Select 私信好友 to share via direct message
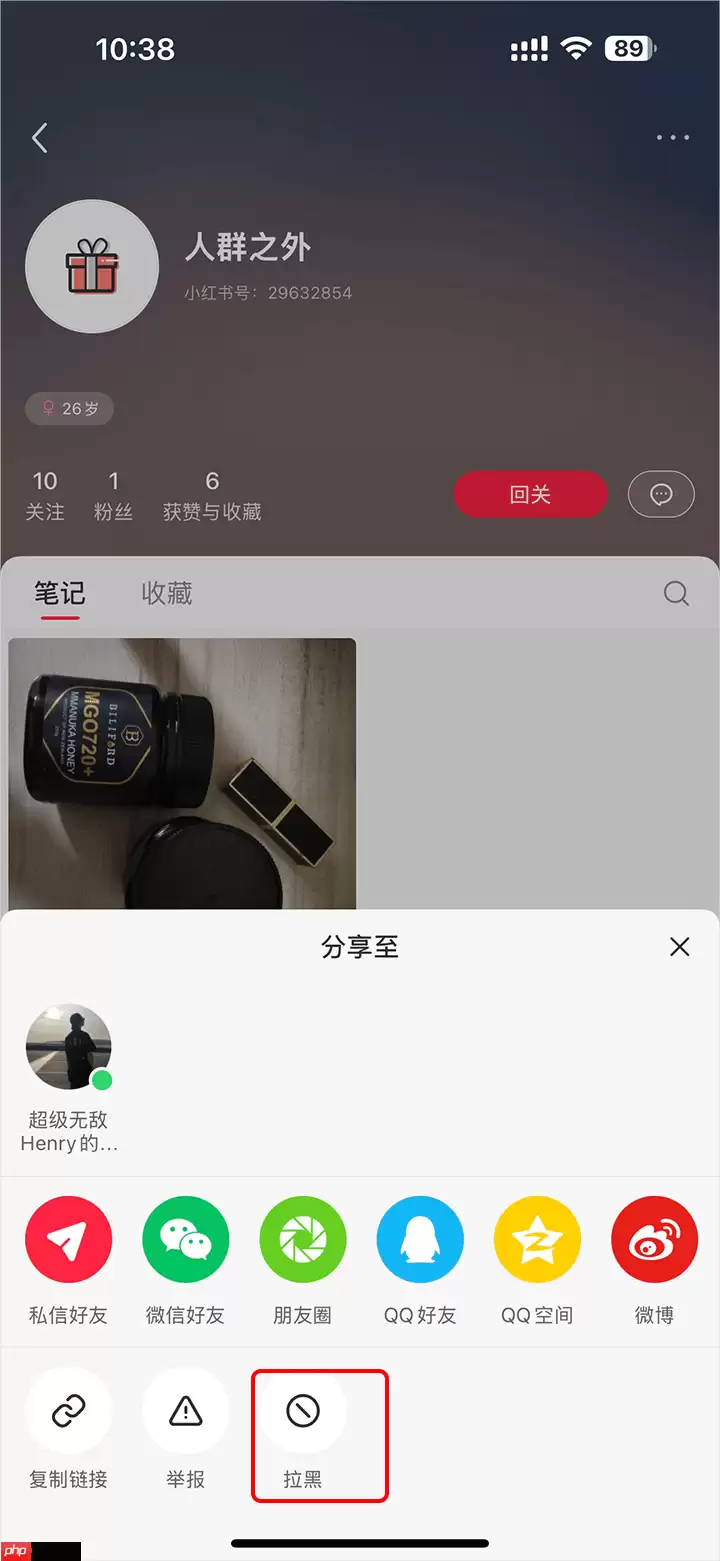 click(68, 1239)
